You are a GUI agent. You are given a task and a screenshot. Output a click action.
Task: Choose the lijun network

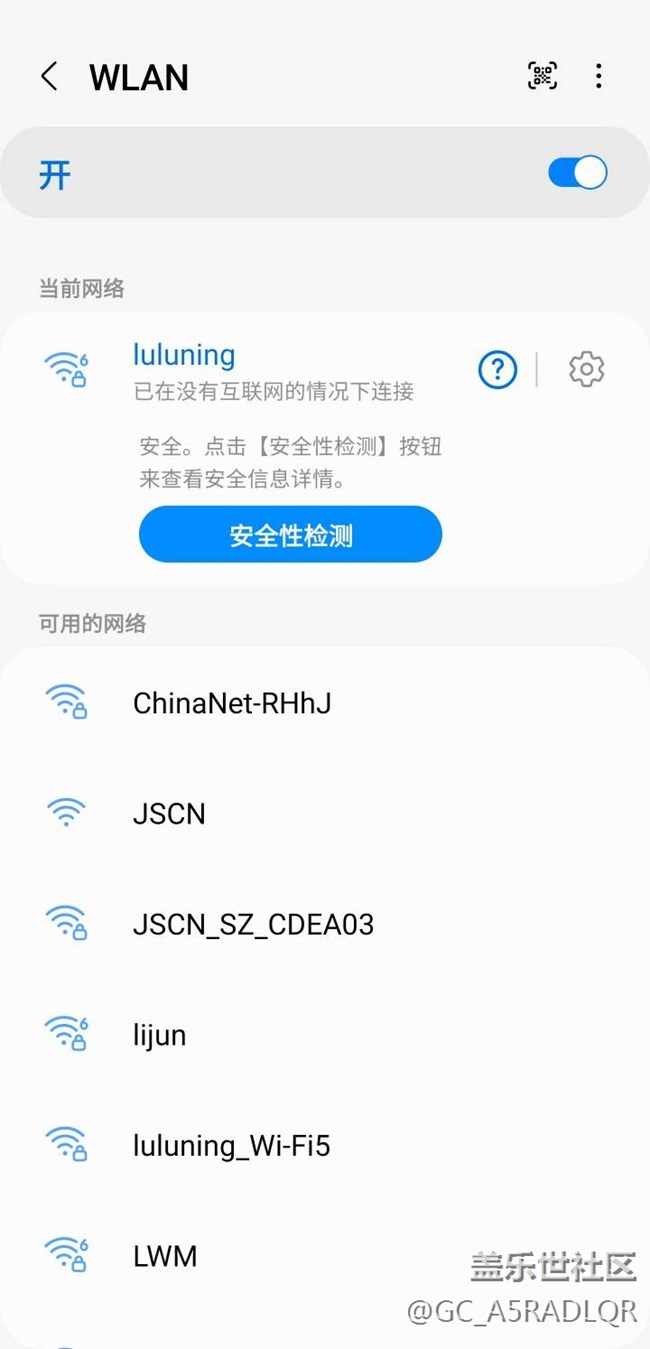click(x=160, y=1035)
